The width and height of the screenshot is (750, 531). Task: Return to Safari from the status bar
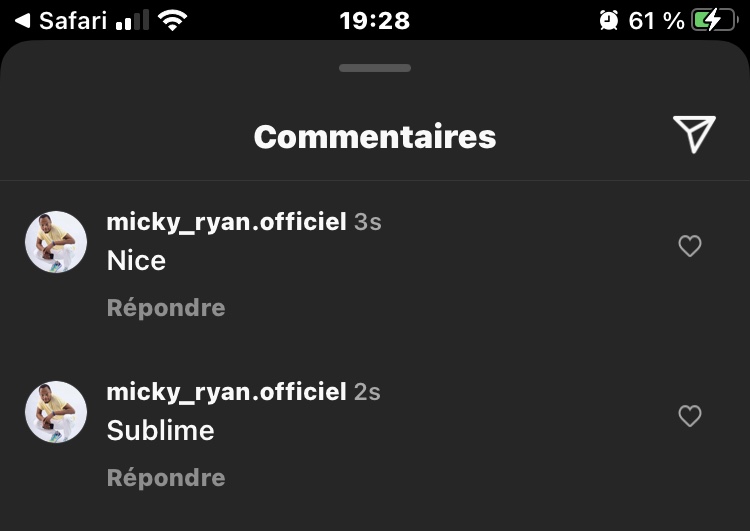(60, 20)
